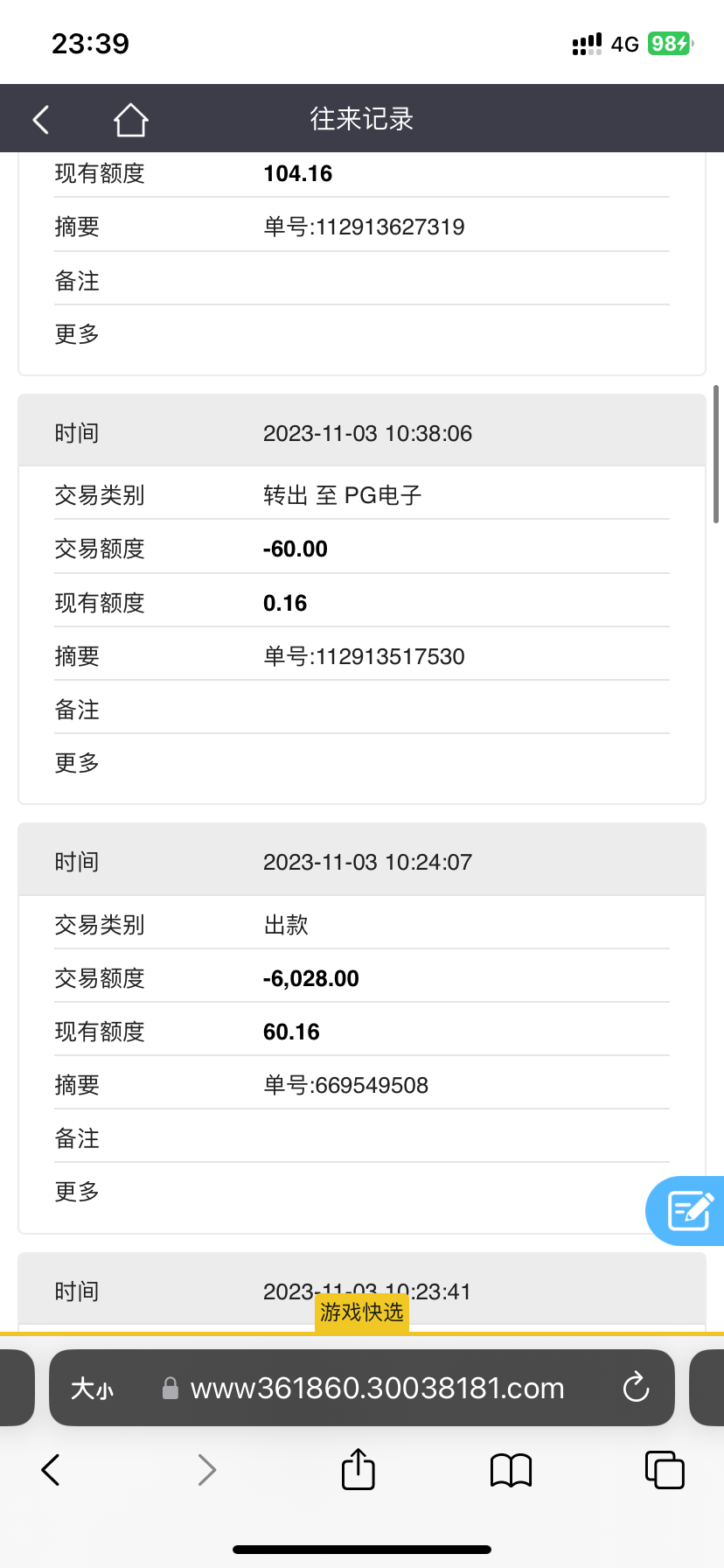This screenshot has height=1568, width=724.
Task: Open Safari tab overview
Action: coord(664,1470)
